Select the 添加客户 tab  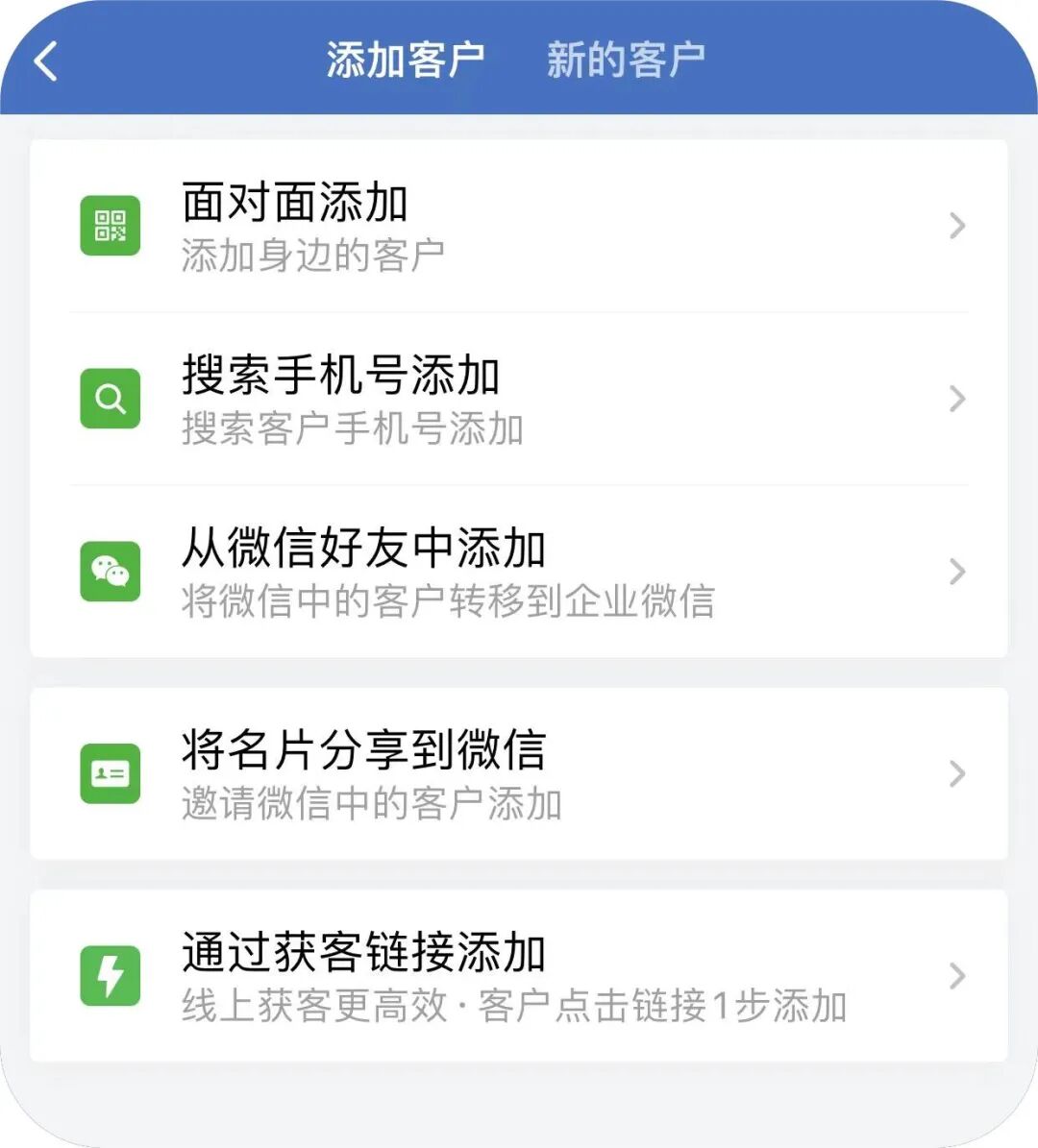pyautogui.click(x=405, y=60)
